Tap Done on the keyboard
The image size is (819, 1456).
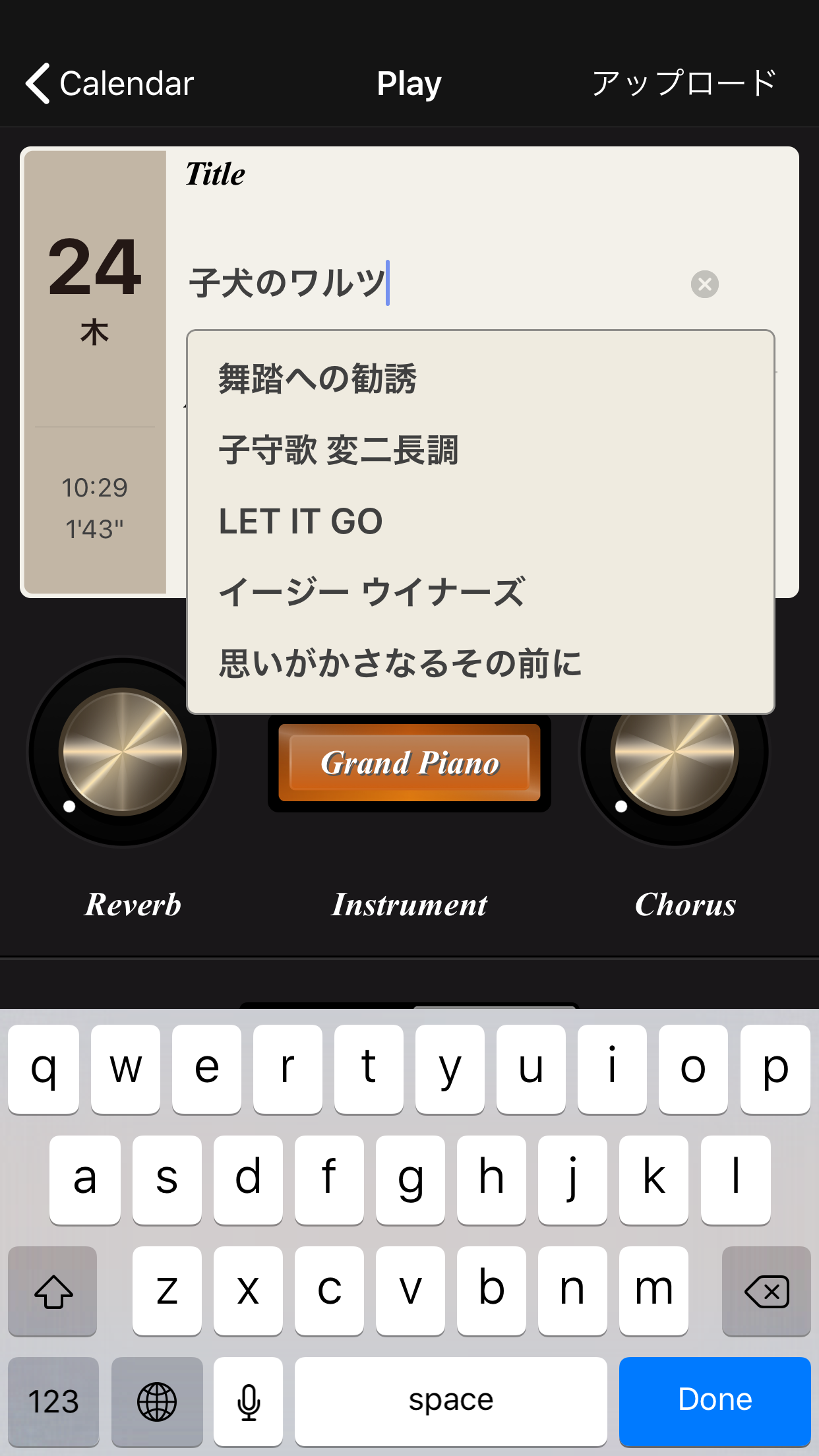pyautogui.click(x=714, y=1400)
